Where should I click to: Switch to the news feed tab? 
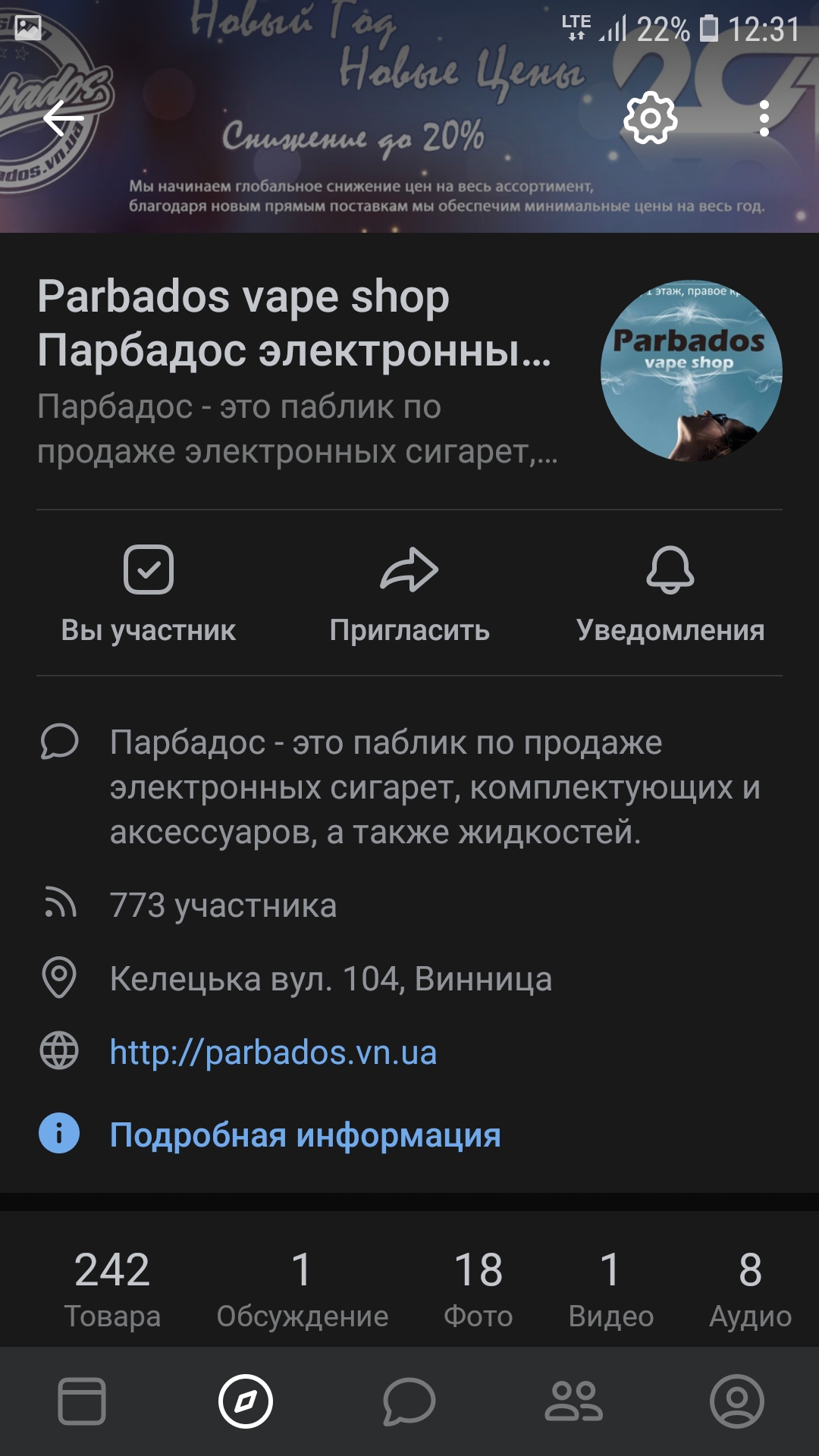pos(82,1401)
